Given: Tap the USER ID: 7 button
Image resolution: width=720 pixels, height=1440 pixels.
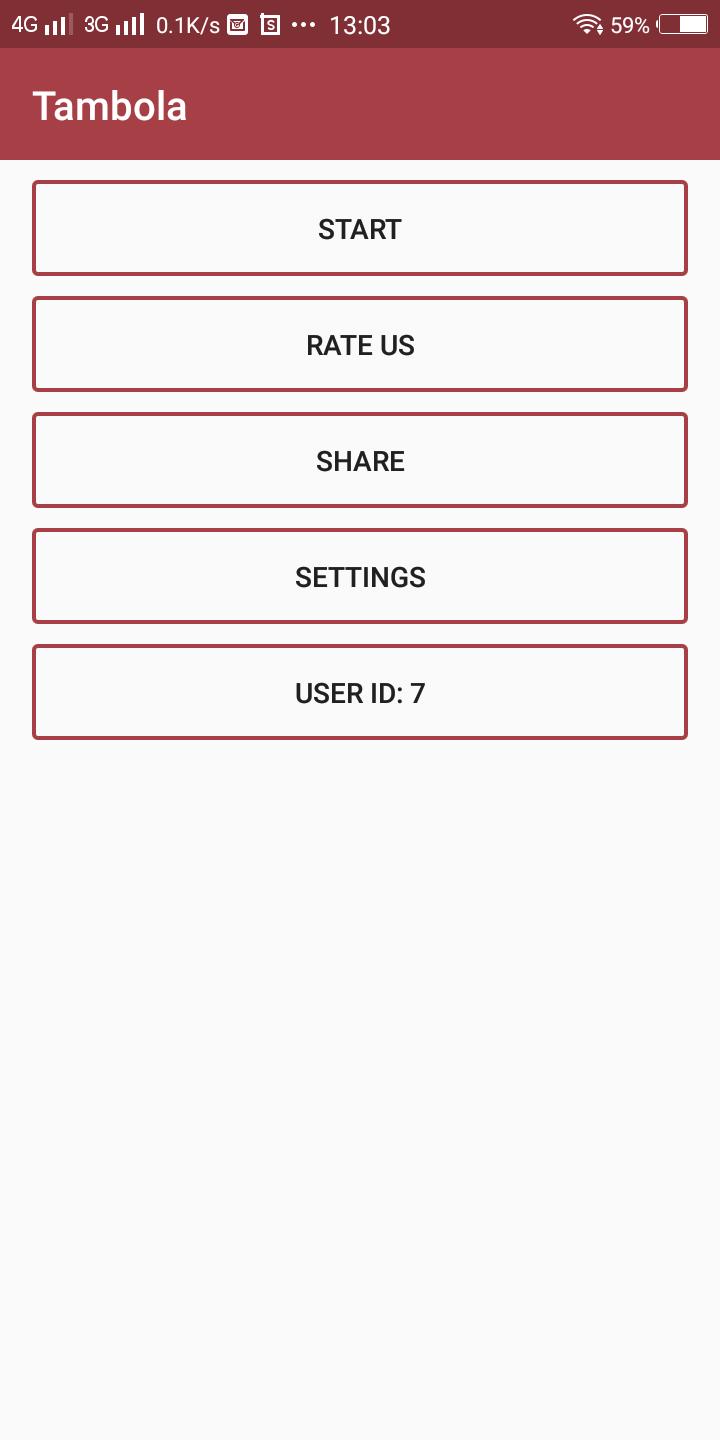Looking at the screenshot, I should (360, 692).
